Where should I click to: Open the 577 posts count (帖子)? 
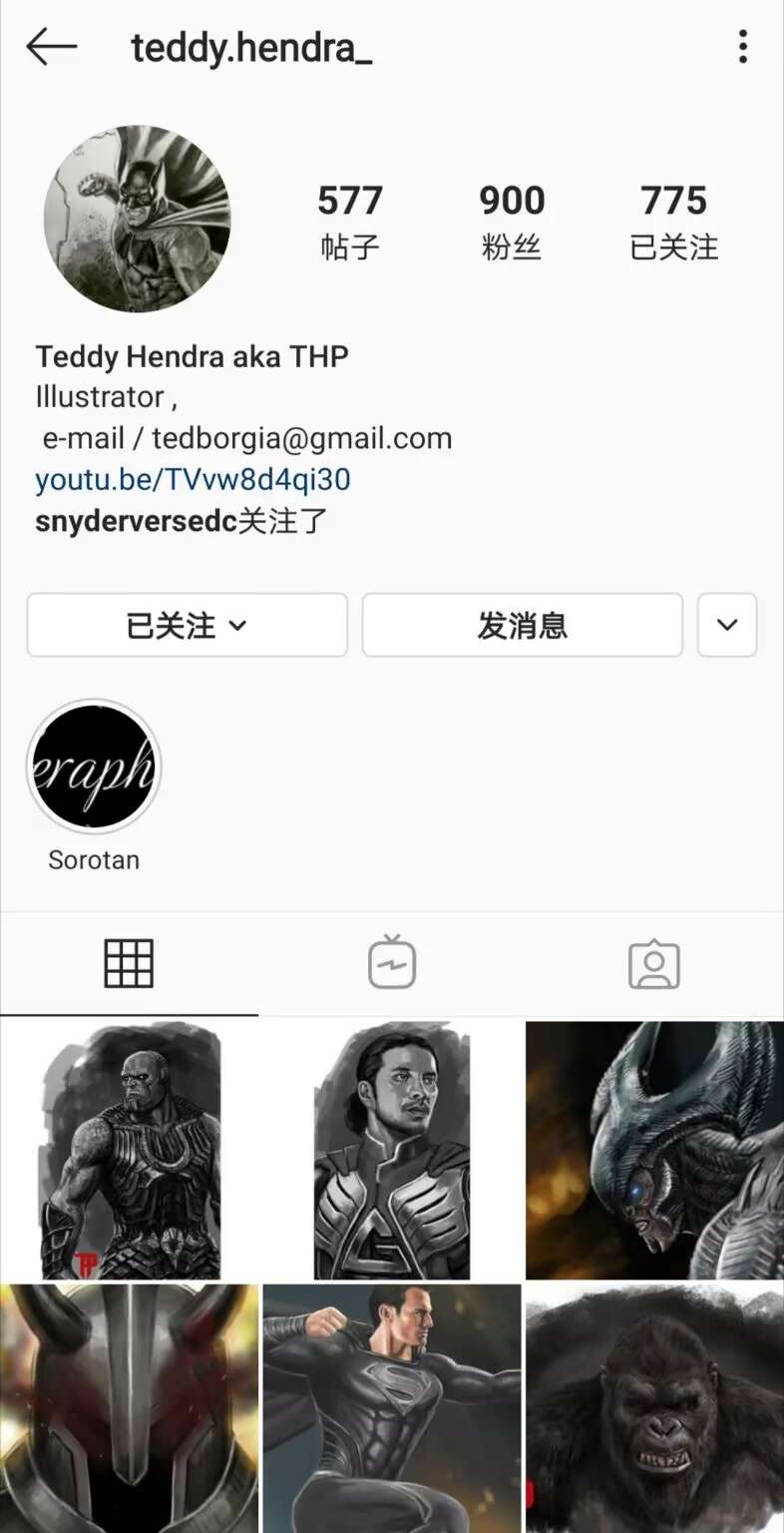(x=350, y=222)
